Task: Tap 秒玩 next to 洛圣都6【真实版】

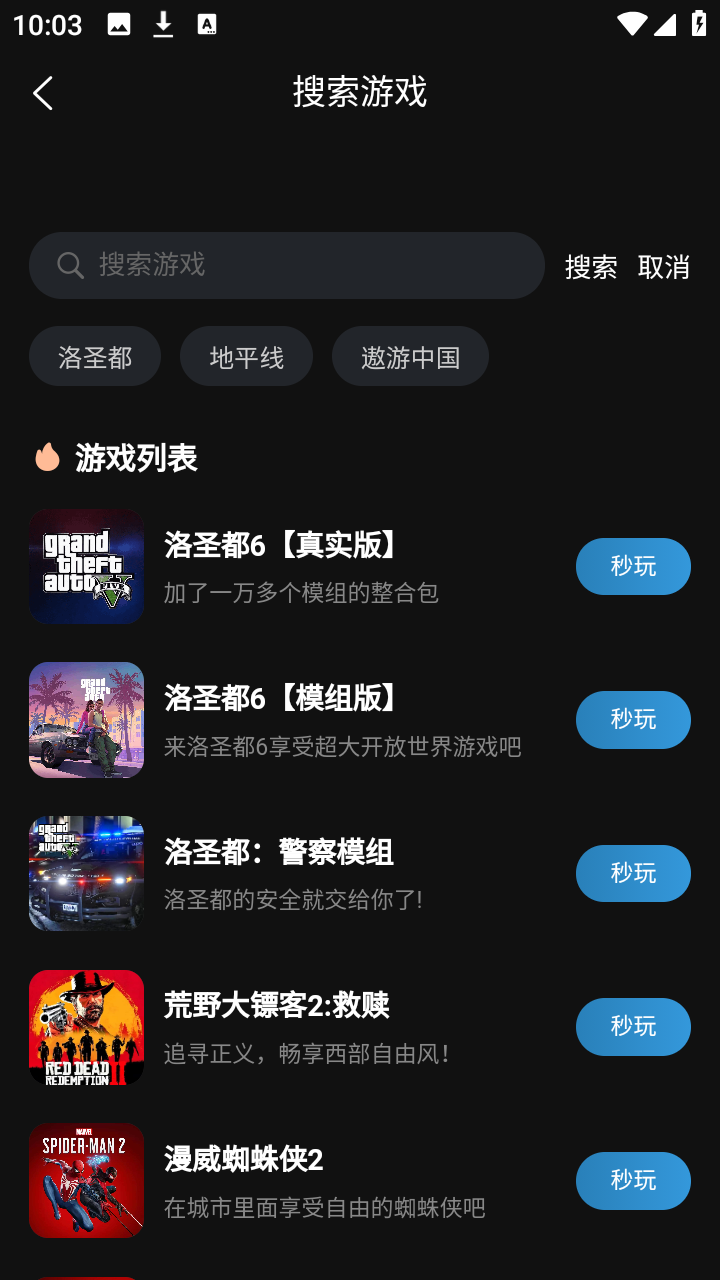Action: tap(633, 566)
